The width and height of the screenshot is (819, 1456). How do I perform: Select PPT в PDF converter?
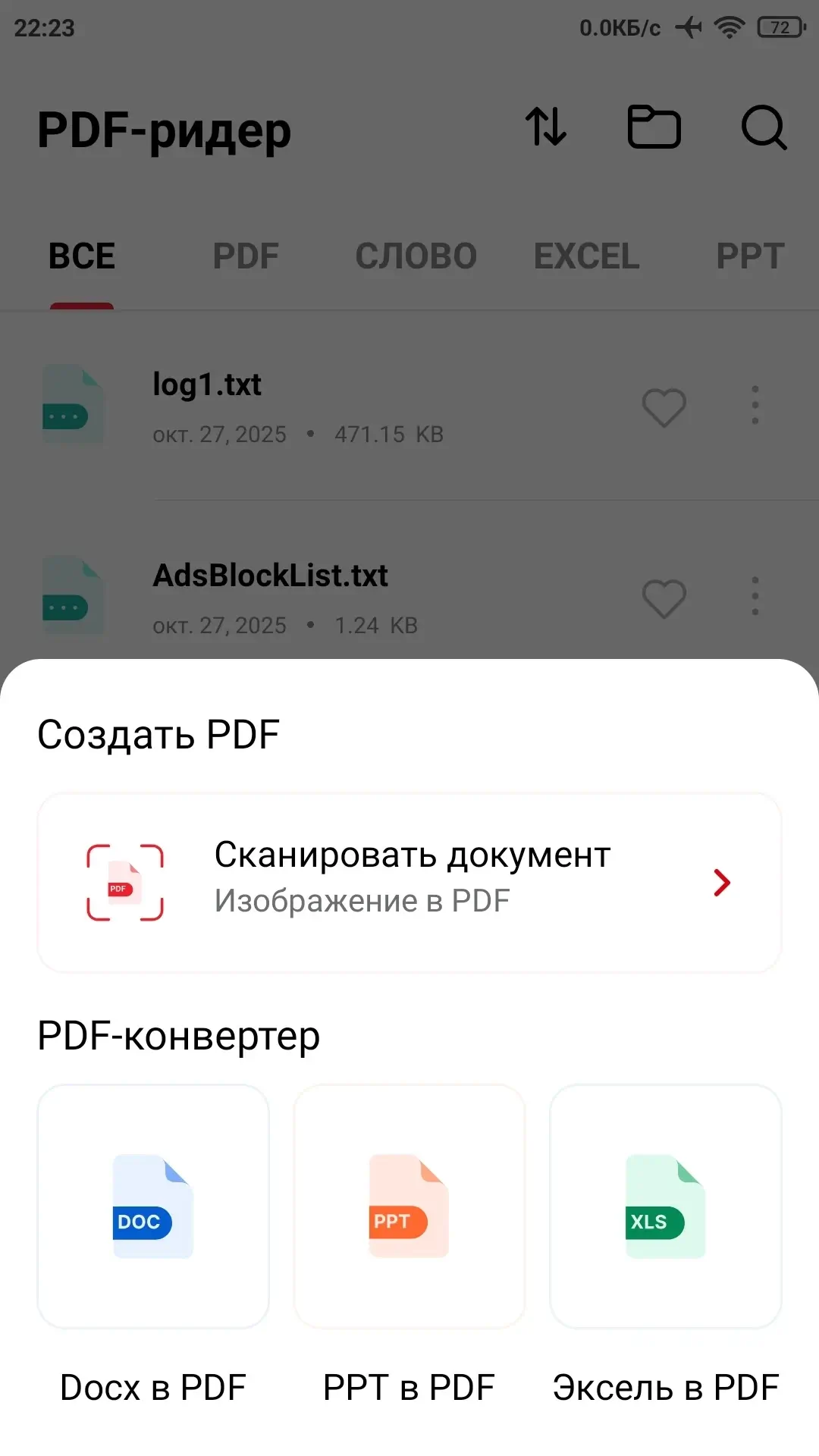pos(409,1207)
